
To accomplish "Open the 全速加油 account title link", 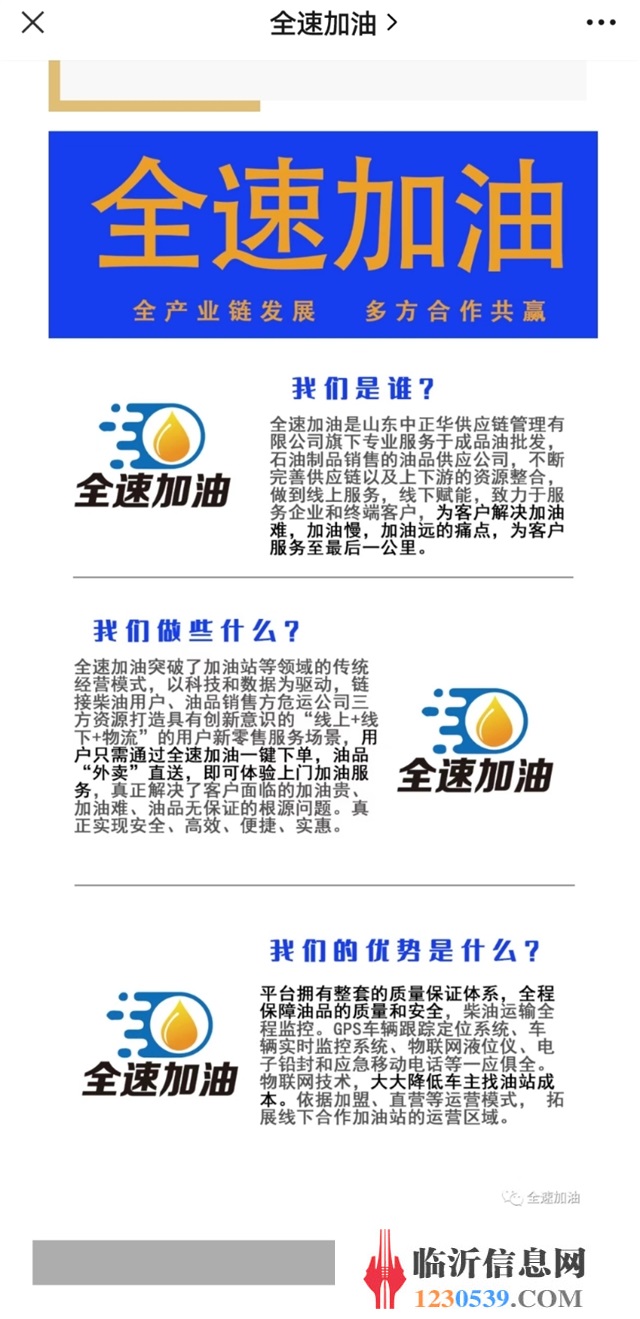I will pyautogui.click(x=334, y=23).
